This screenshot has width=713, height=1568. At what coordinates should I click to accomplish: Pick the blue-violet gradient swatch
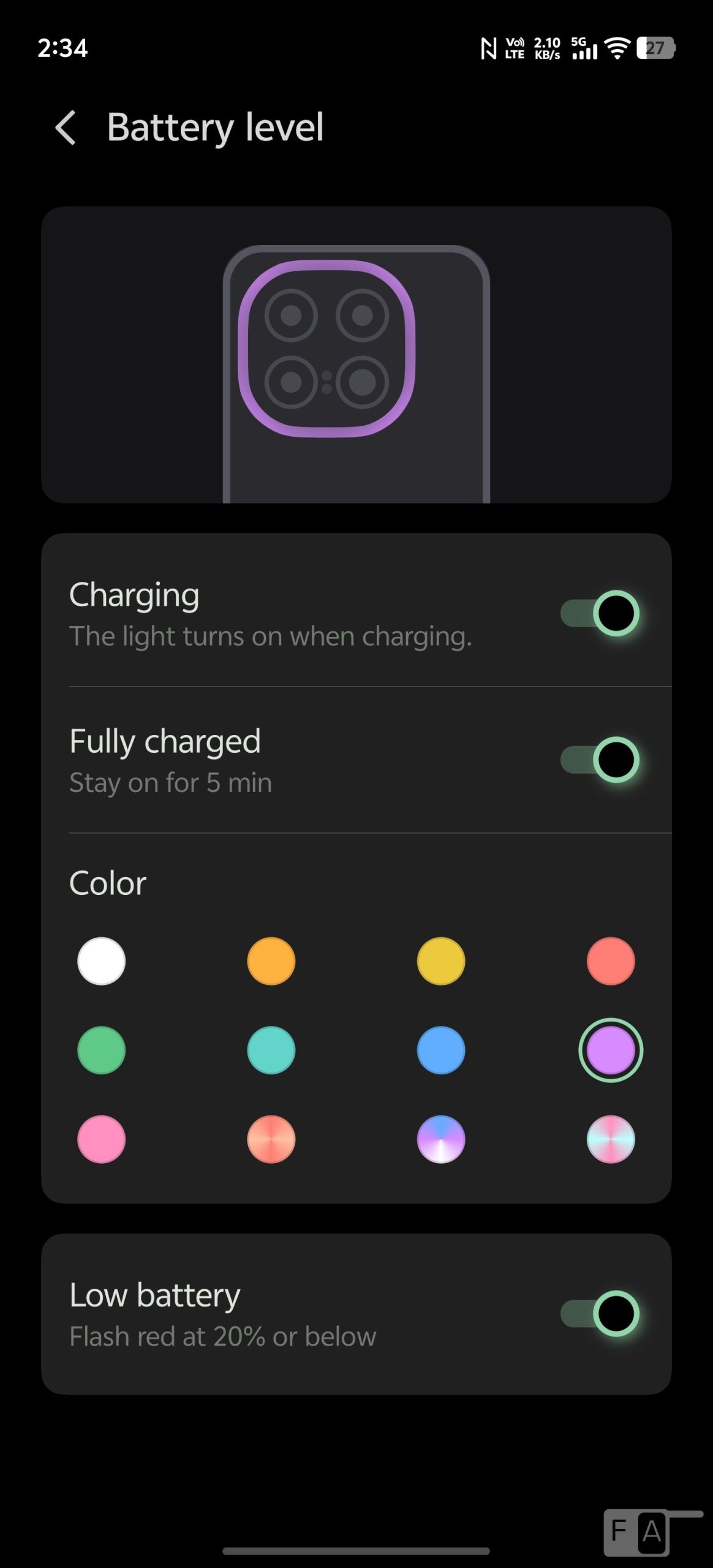point(441,1139)
